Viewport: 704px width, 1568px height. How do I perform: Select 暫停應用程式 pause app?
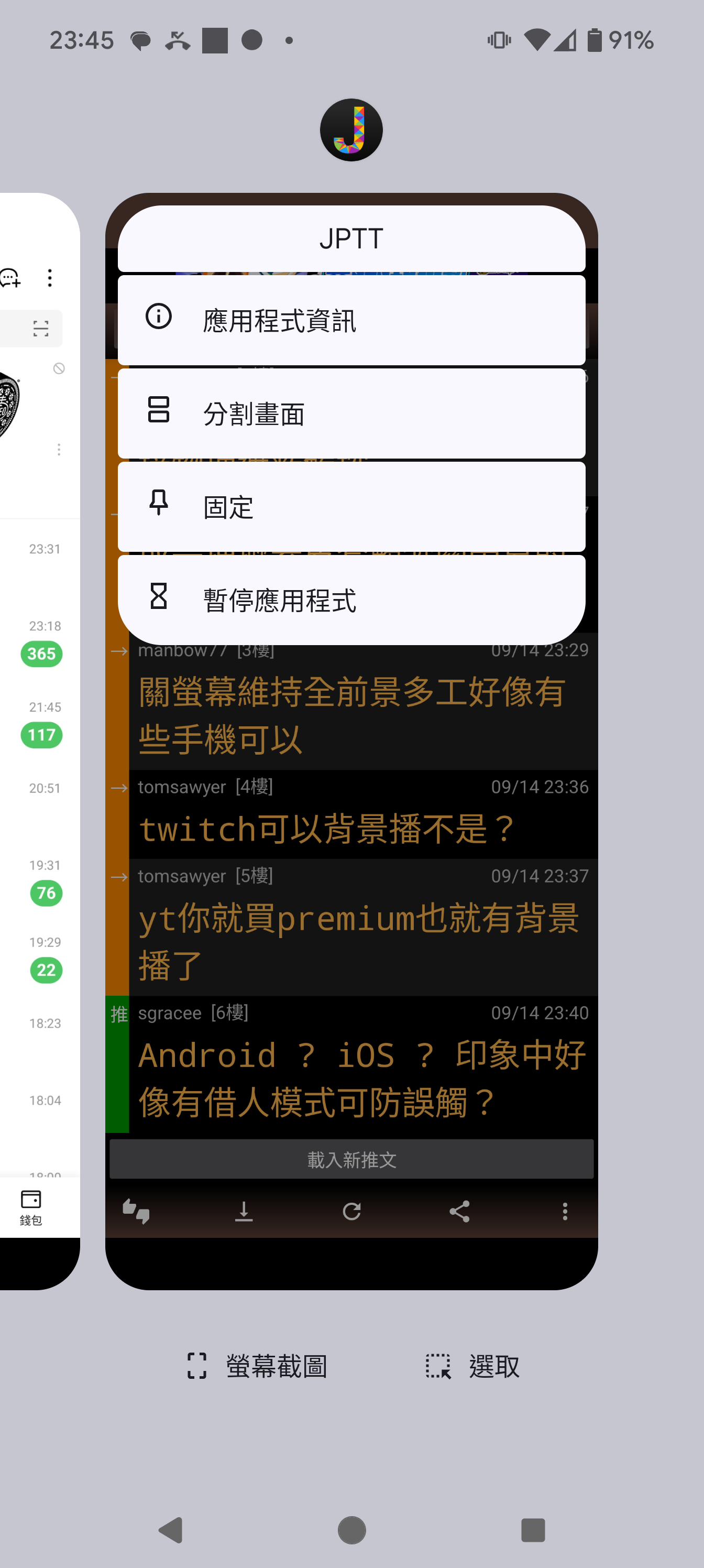[351, 600]
